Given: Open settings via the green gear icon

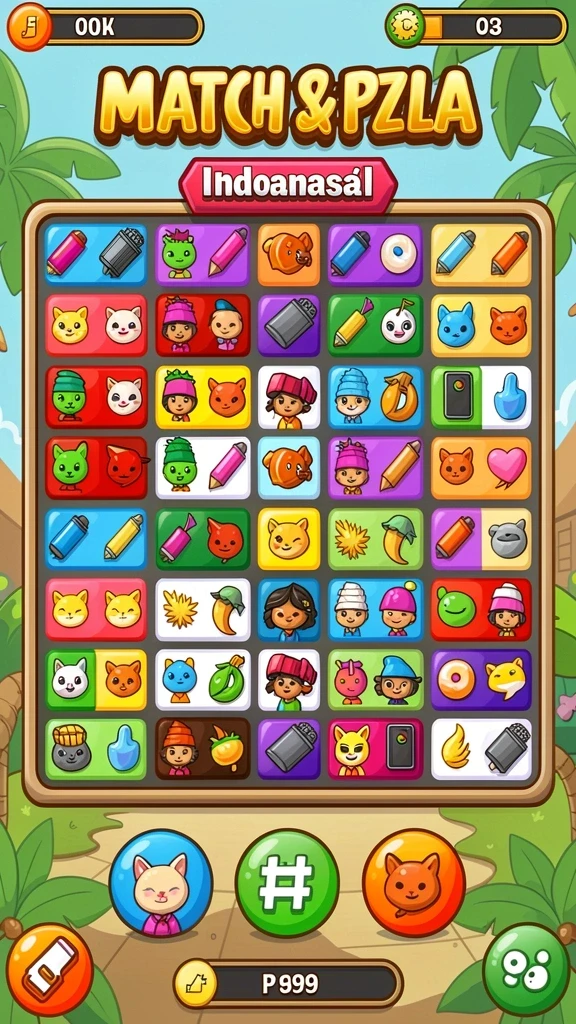Looking at the screenshot, I should 405,25.
